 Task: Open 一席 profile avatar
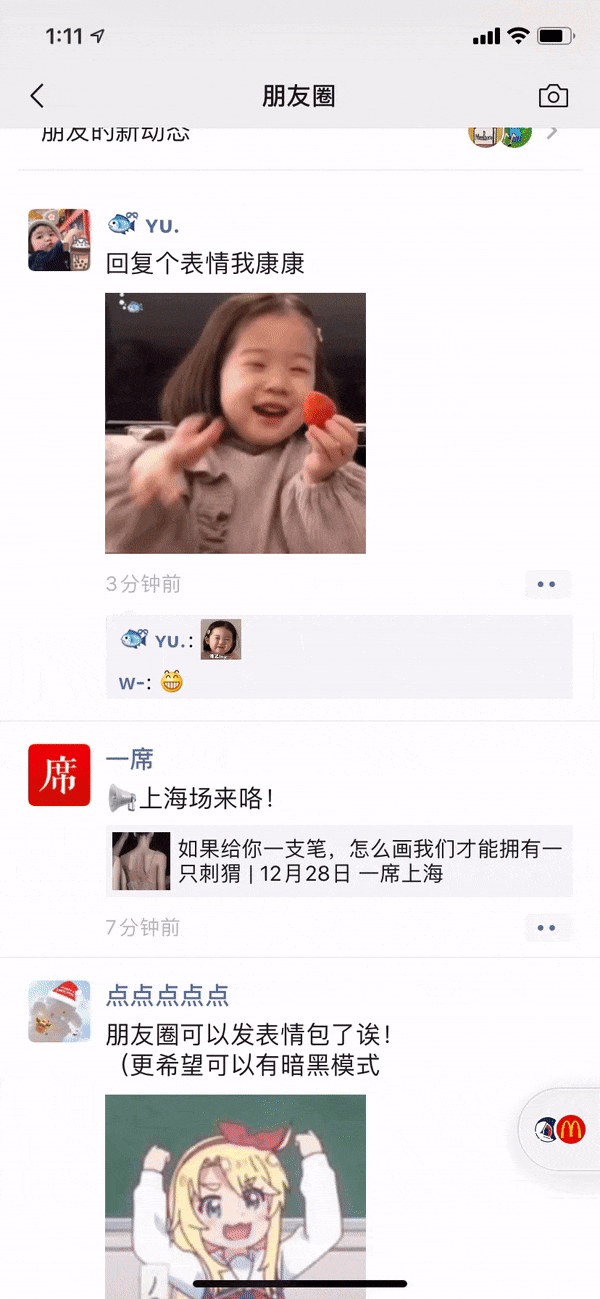pyautogui.click(x=59, y=775)
